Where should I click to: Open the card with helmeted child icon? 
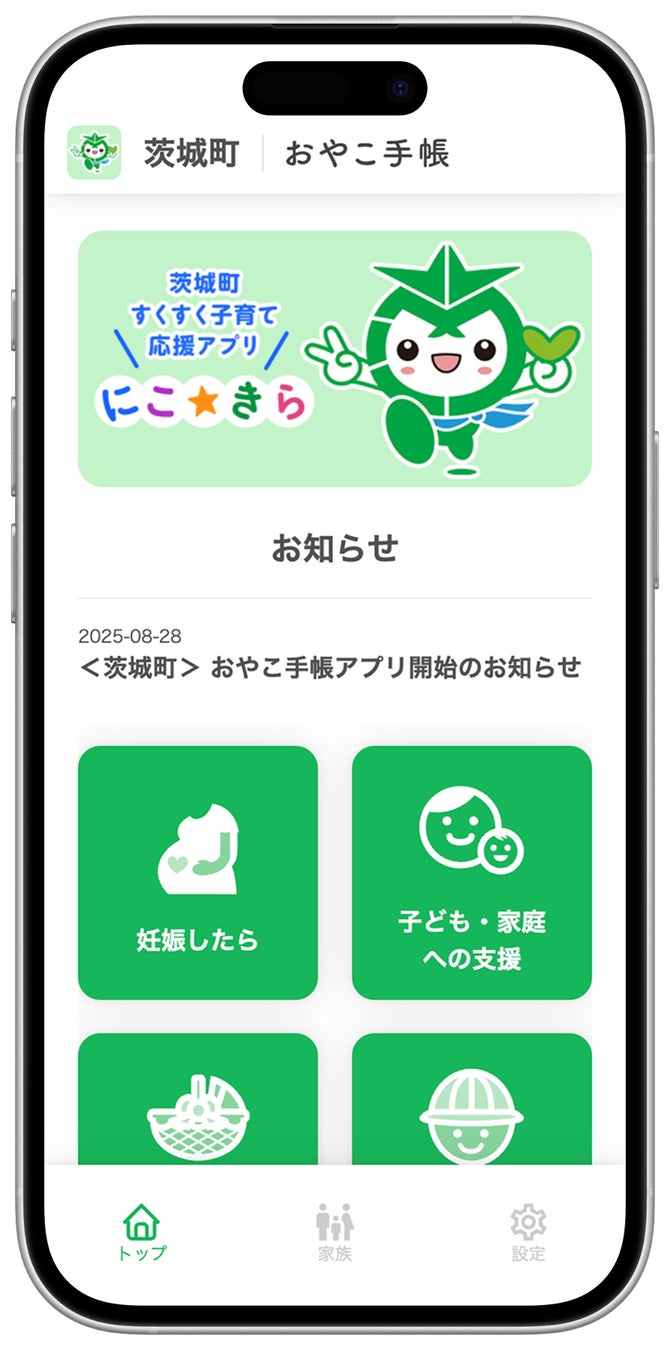coord(471,1100)
